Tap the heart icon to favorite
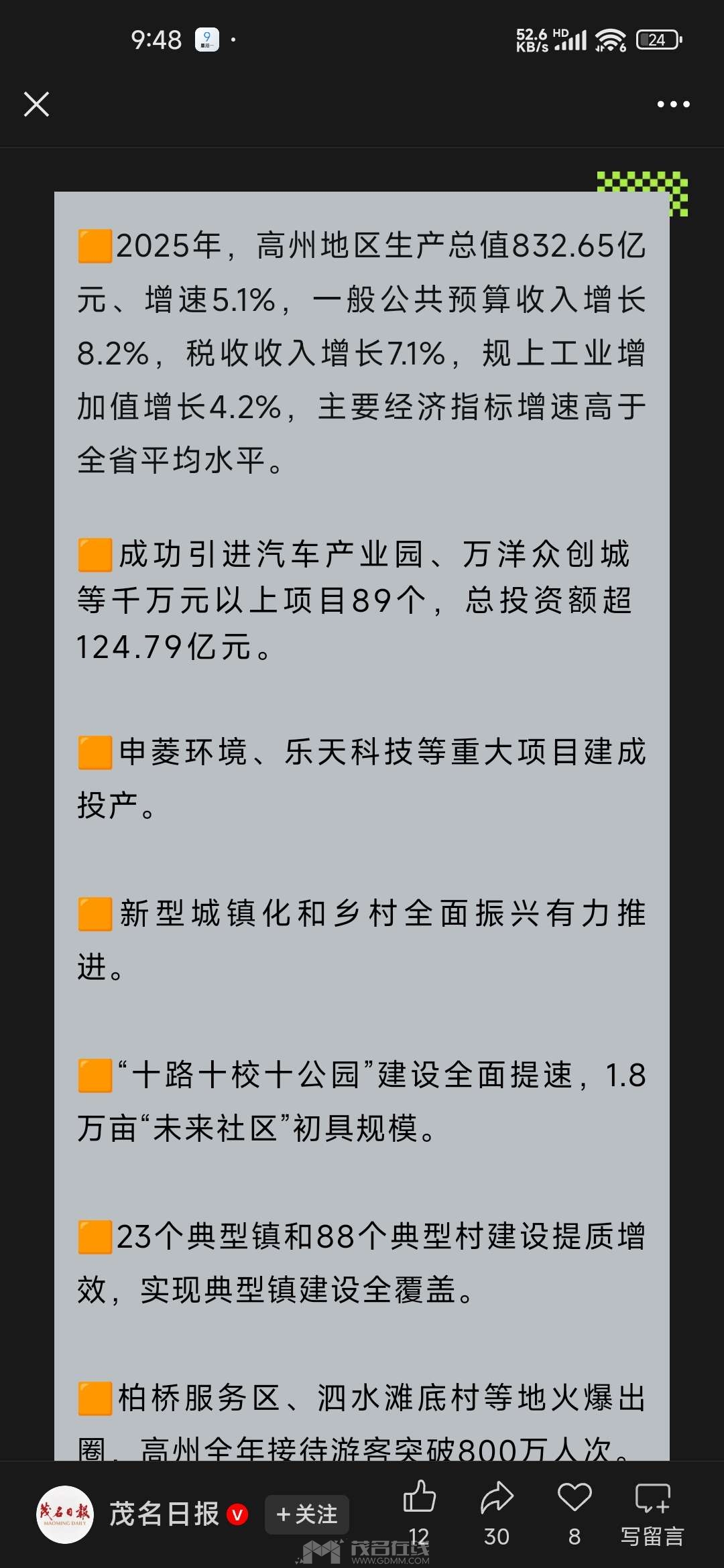The height and width of the screenshot is (1568, 724). [x=575, y=1499]
